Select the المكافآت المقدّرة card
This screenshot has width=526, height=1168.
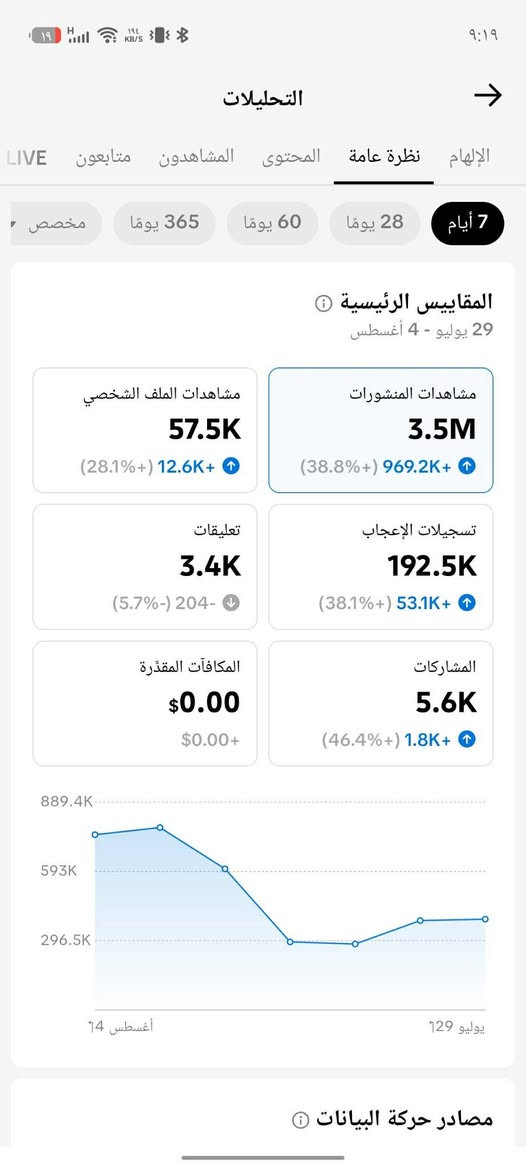click(x=145, y=703)
